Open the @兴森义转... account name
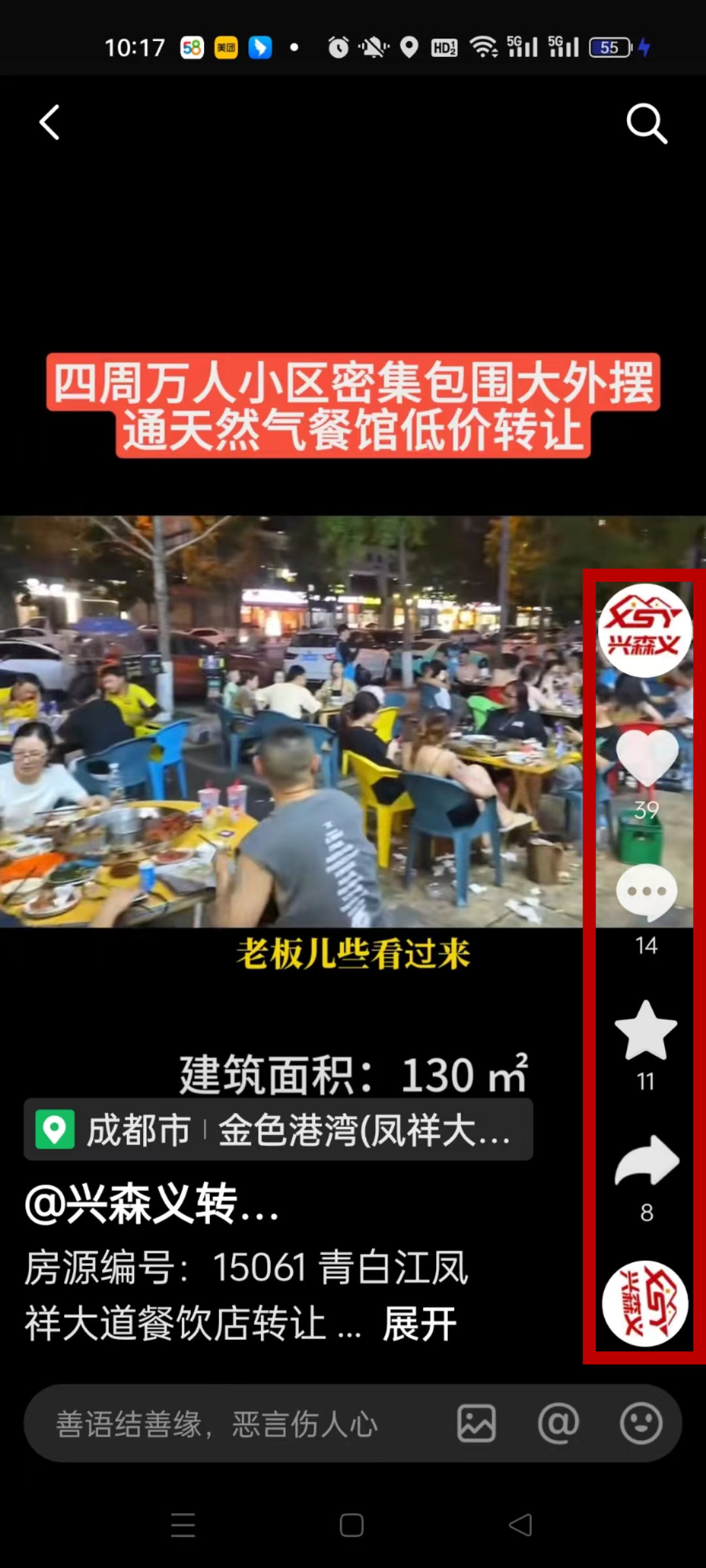 [152, 1204]
